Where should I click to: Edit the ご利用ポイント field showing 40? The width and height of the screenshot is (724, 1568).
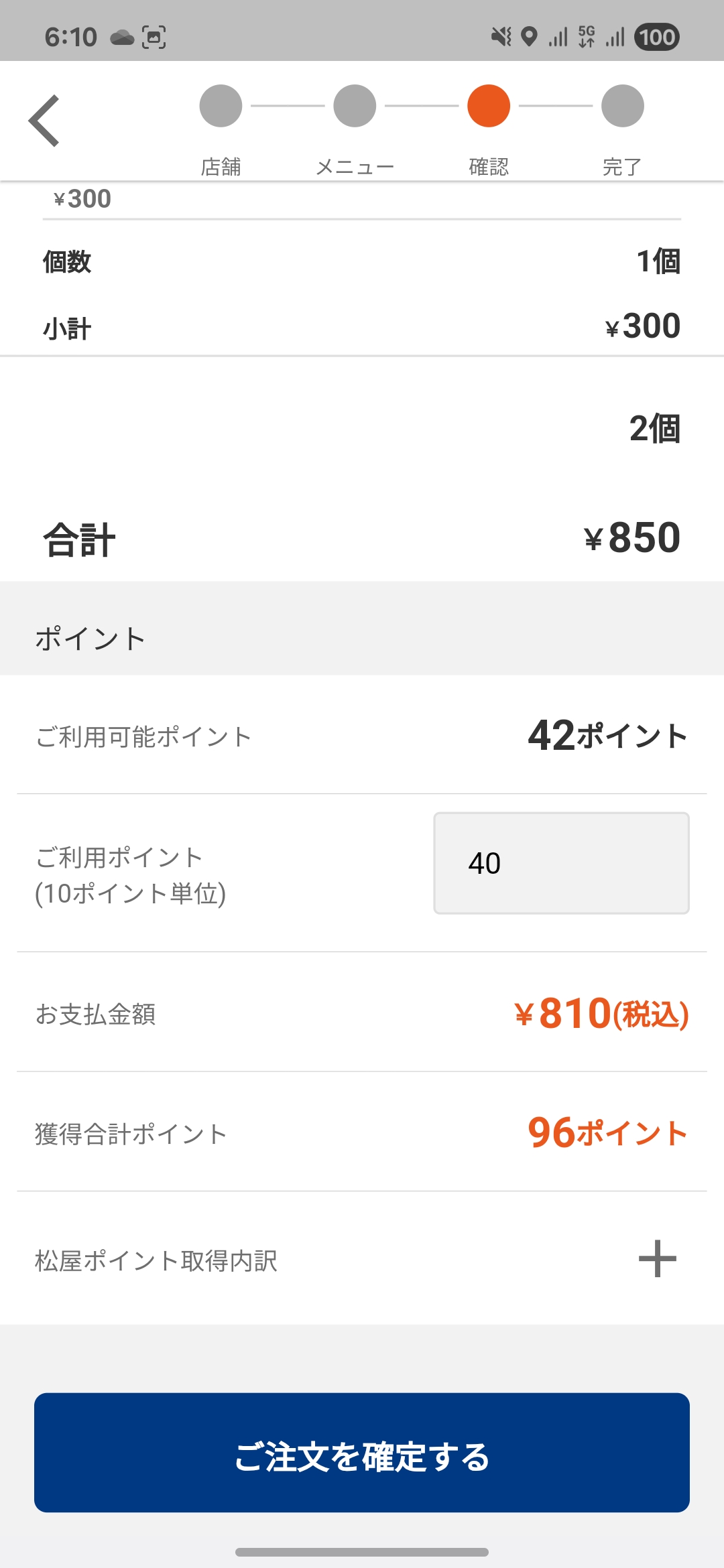click(x=561, y=863)
